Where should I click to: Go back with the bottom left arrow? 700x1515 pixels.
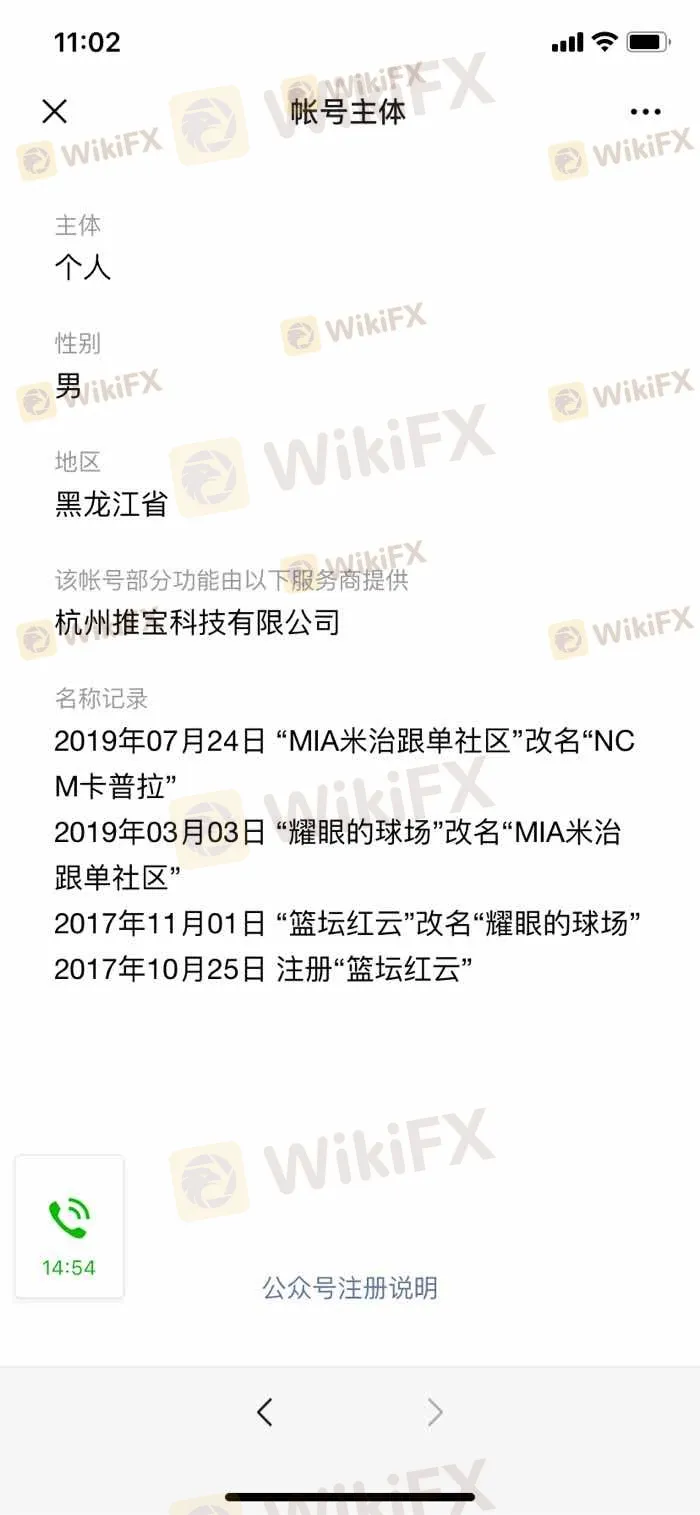tap(265, 1412)
